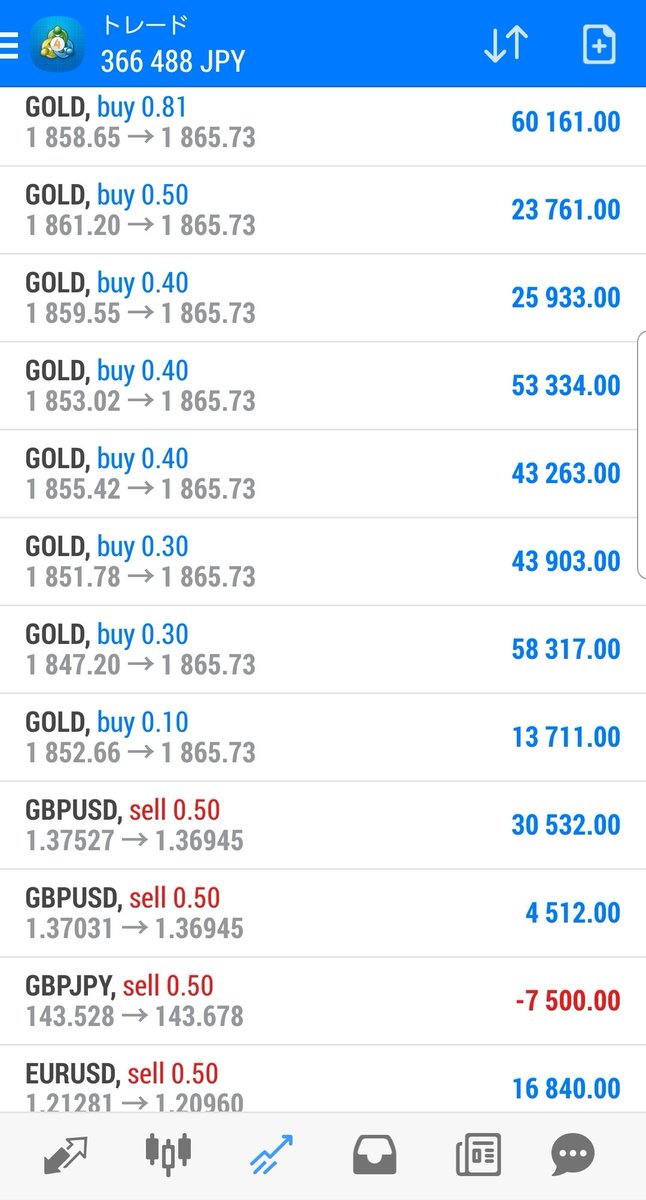Open the GOLD buy 0.10 position
This screenshot has height=1200, width=646.
pyautogui.click(x=322, y=738)
